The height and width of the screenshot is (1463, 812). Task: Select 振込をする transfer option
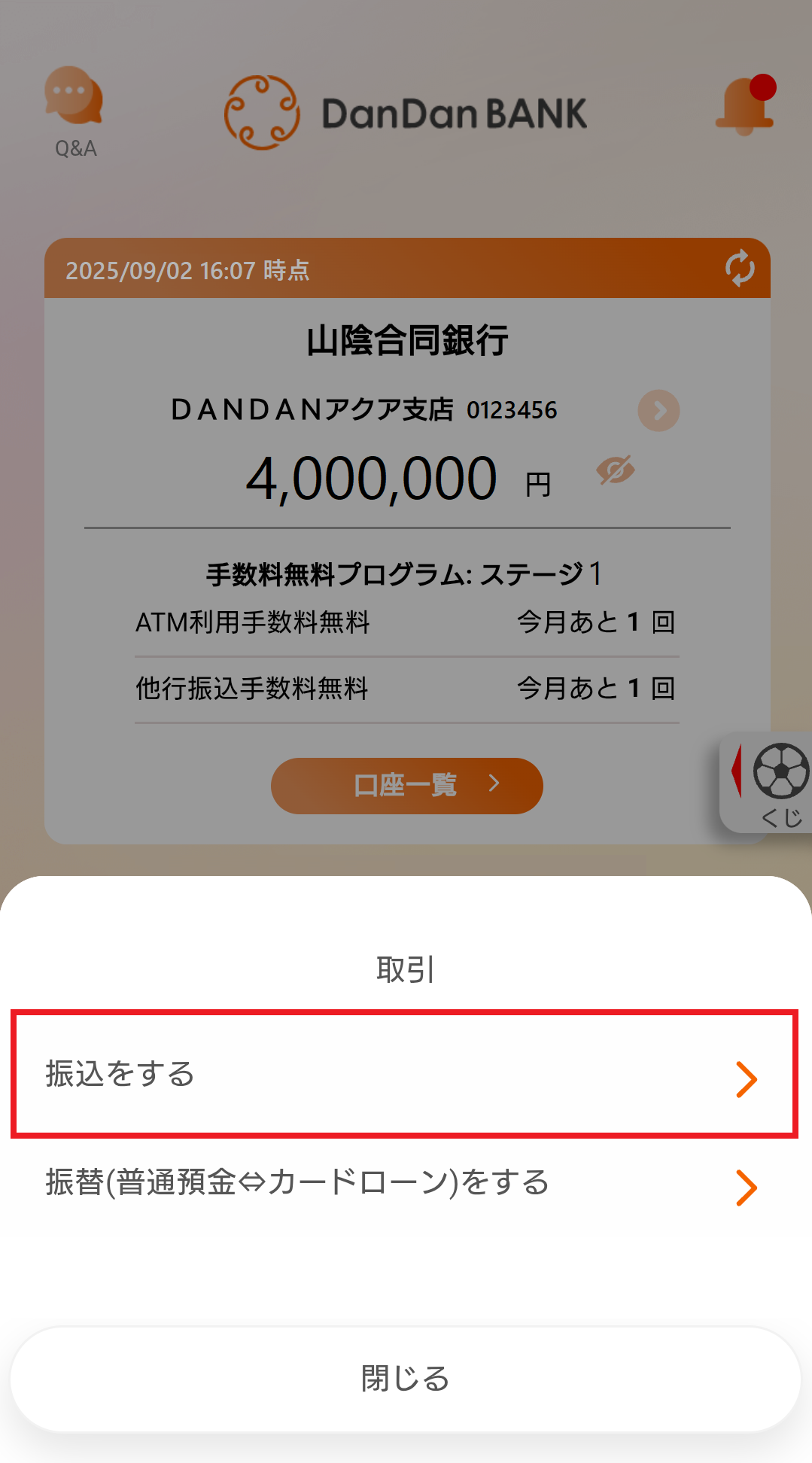(x=405, y=1074)
